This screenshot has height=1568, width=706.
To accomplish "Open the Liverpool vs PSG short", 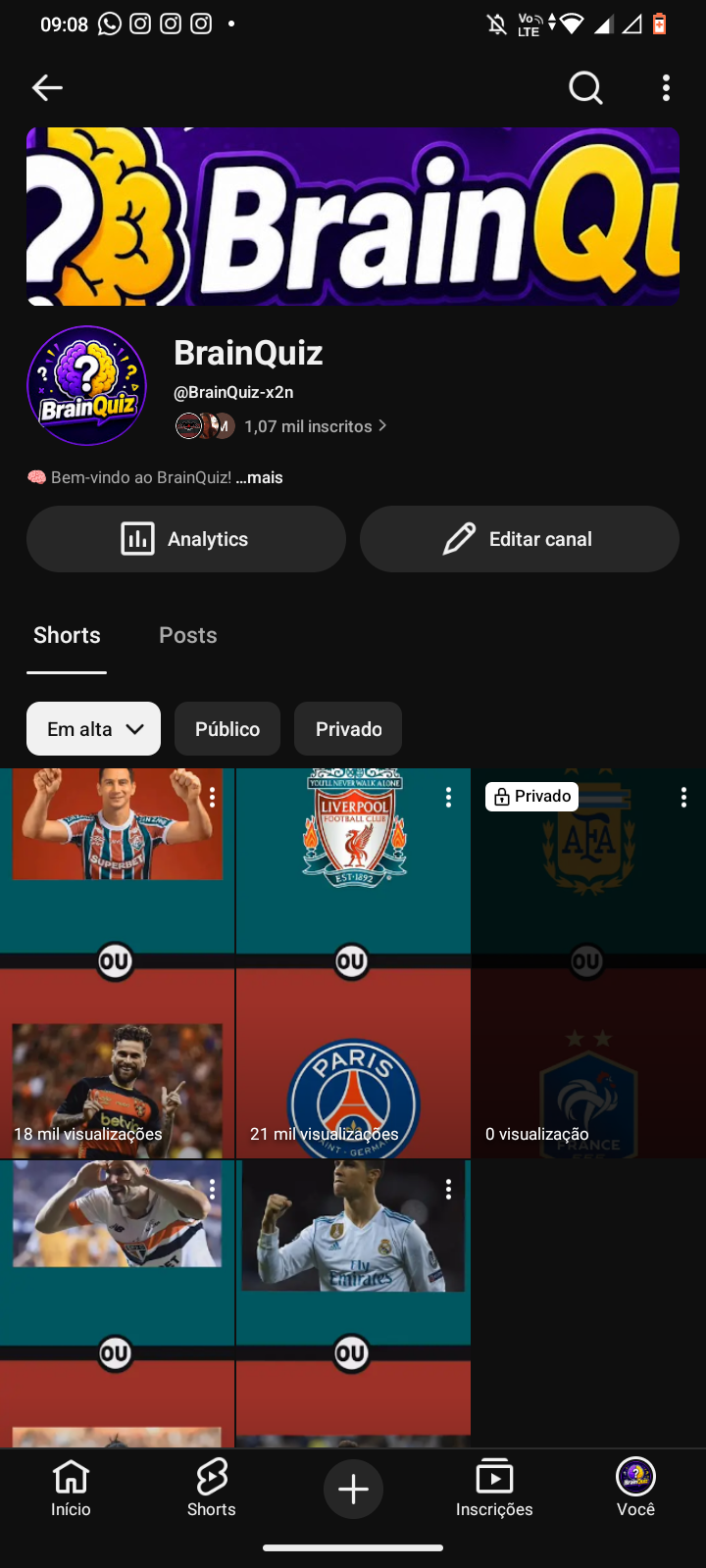I will tap(353, 963).
